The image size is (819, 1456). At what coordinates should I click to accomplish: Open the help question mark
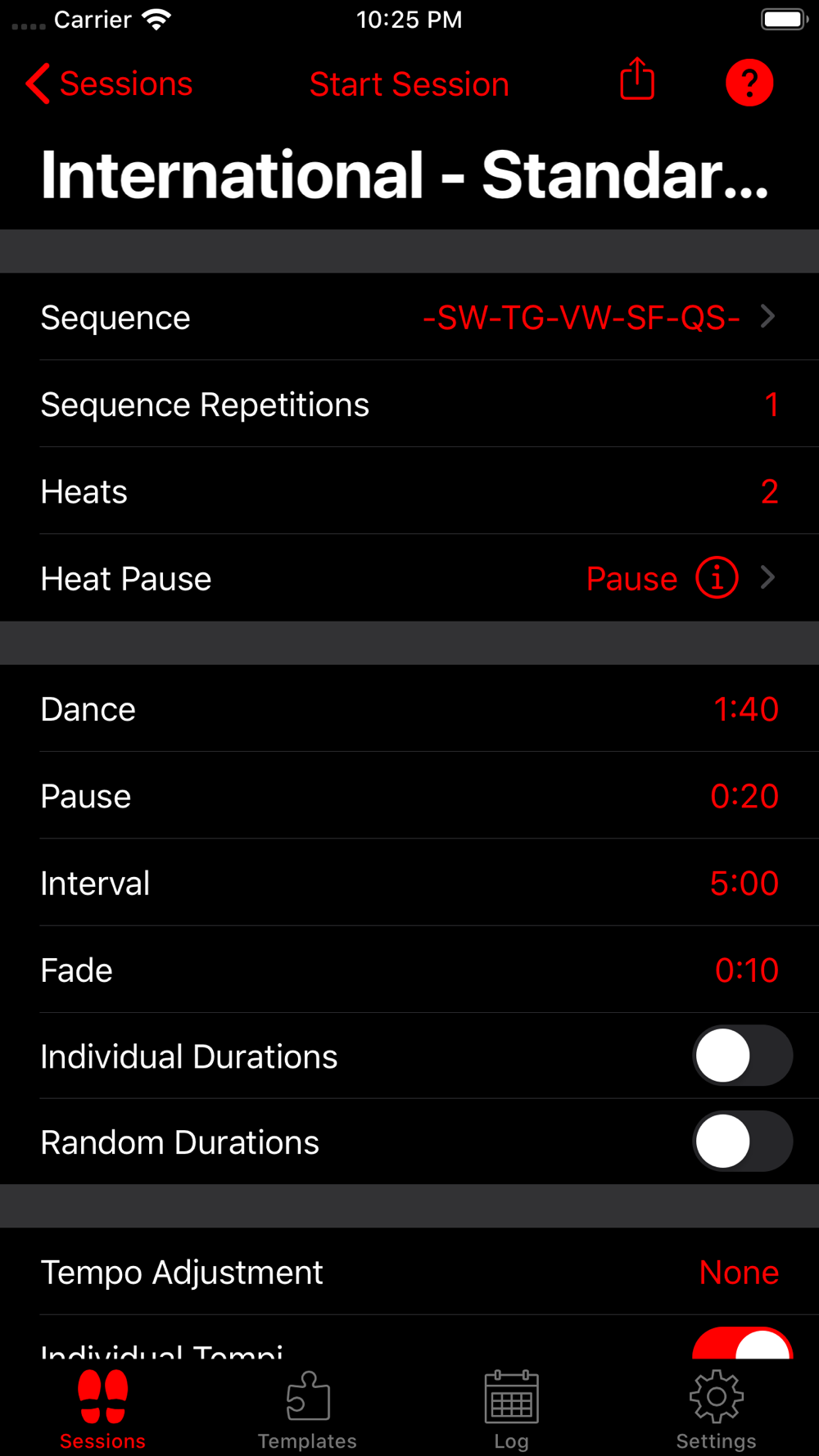(x=749, y=83)
